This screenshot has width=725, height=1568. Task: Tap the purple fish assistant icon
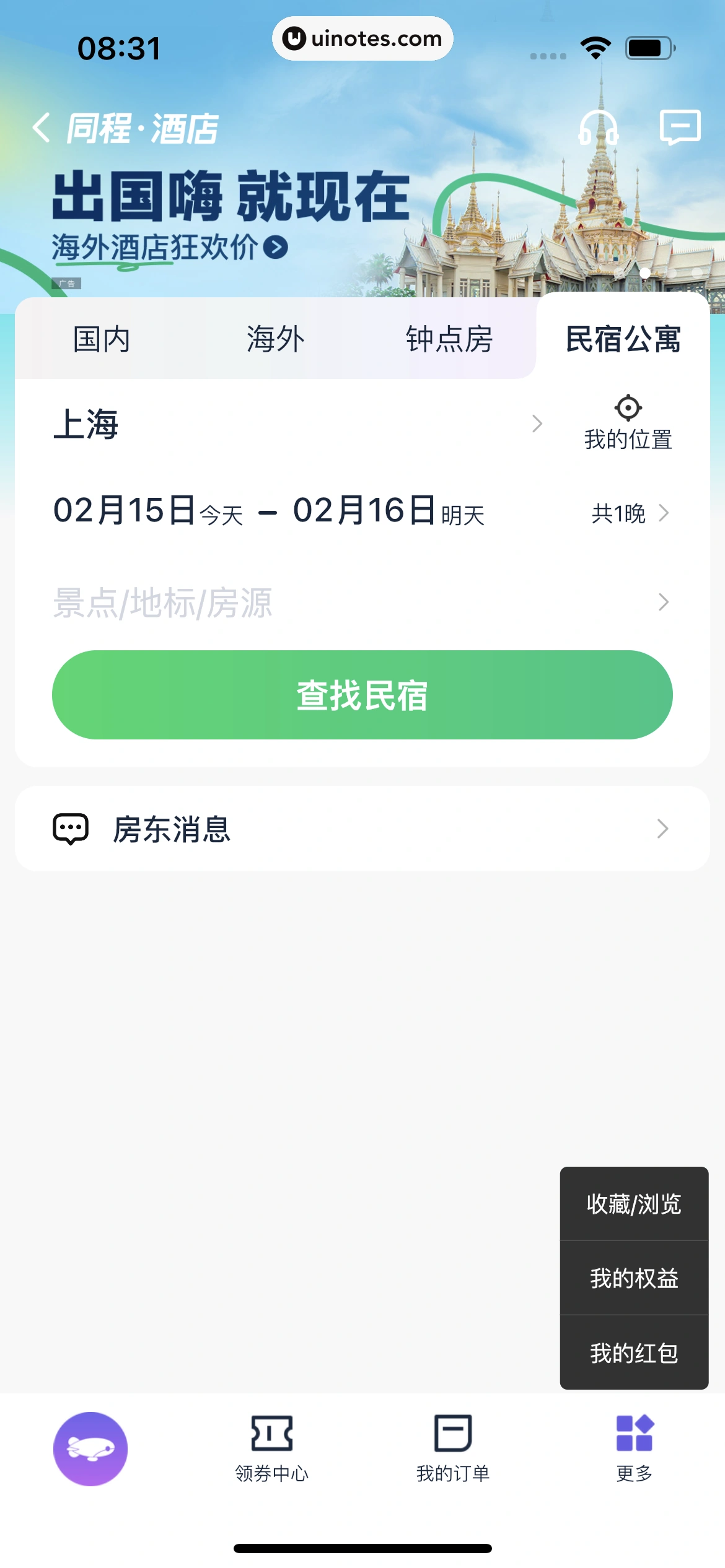coord(90,1448)
